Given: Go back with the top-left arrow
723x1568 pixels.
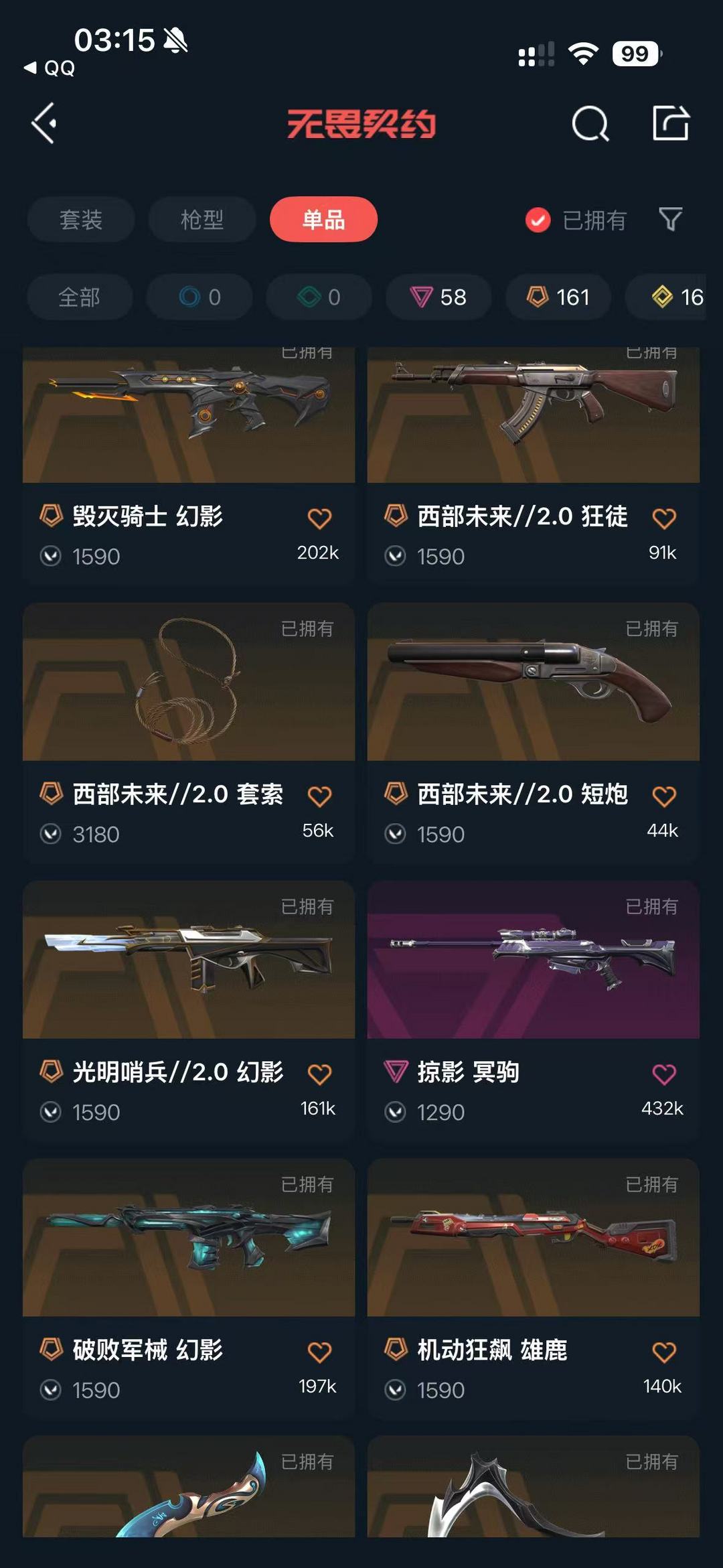Looking at the screenshot, I should pyautogui.click(x=44, y=123).
